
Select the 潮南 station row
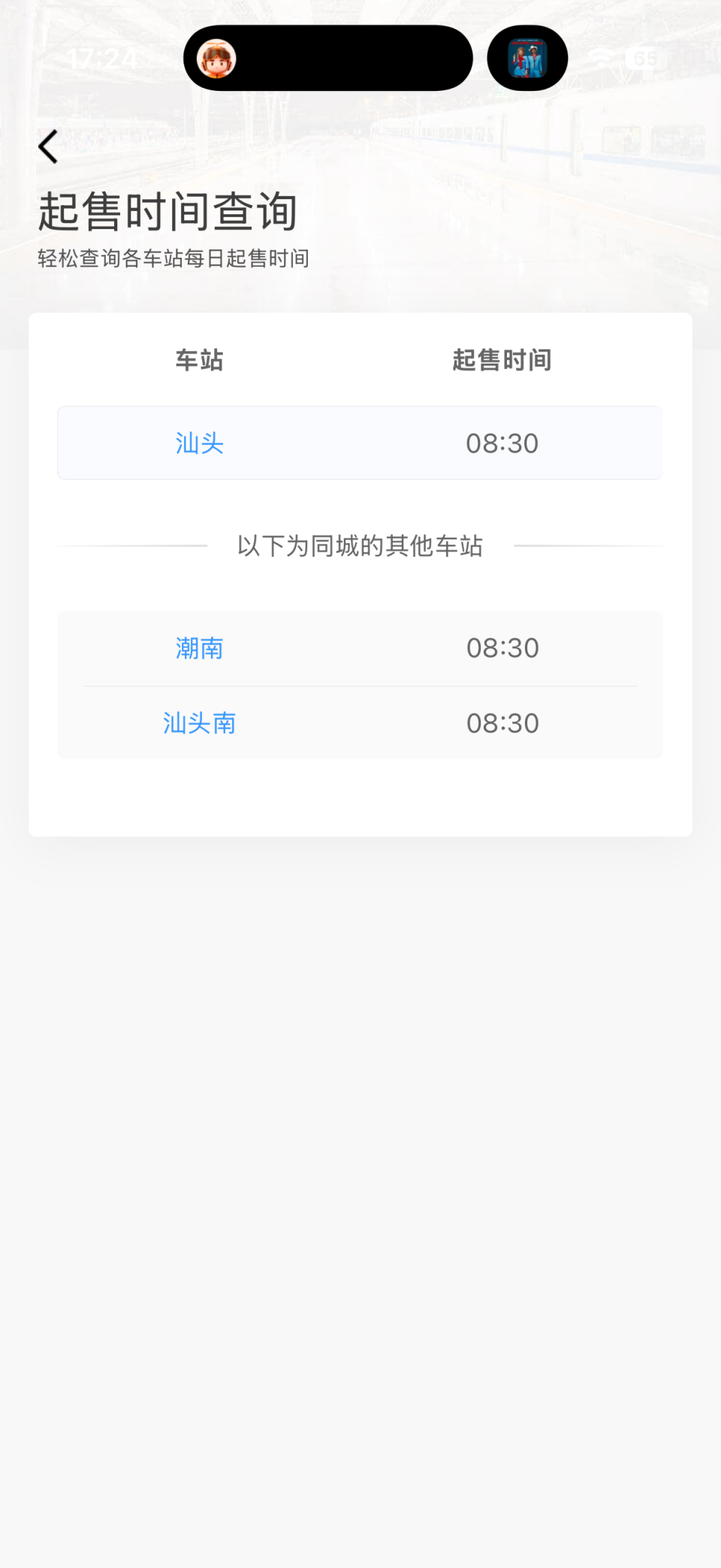(359, 648)
